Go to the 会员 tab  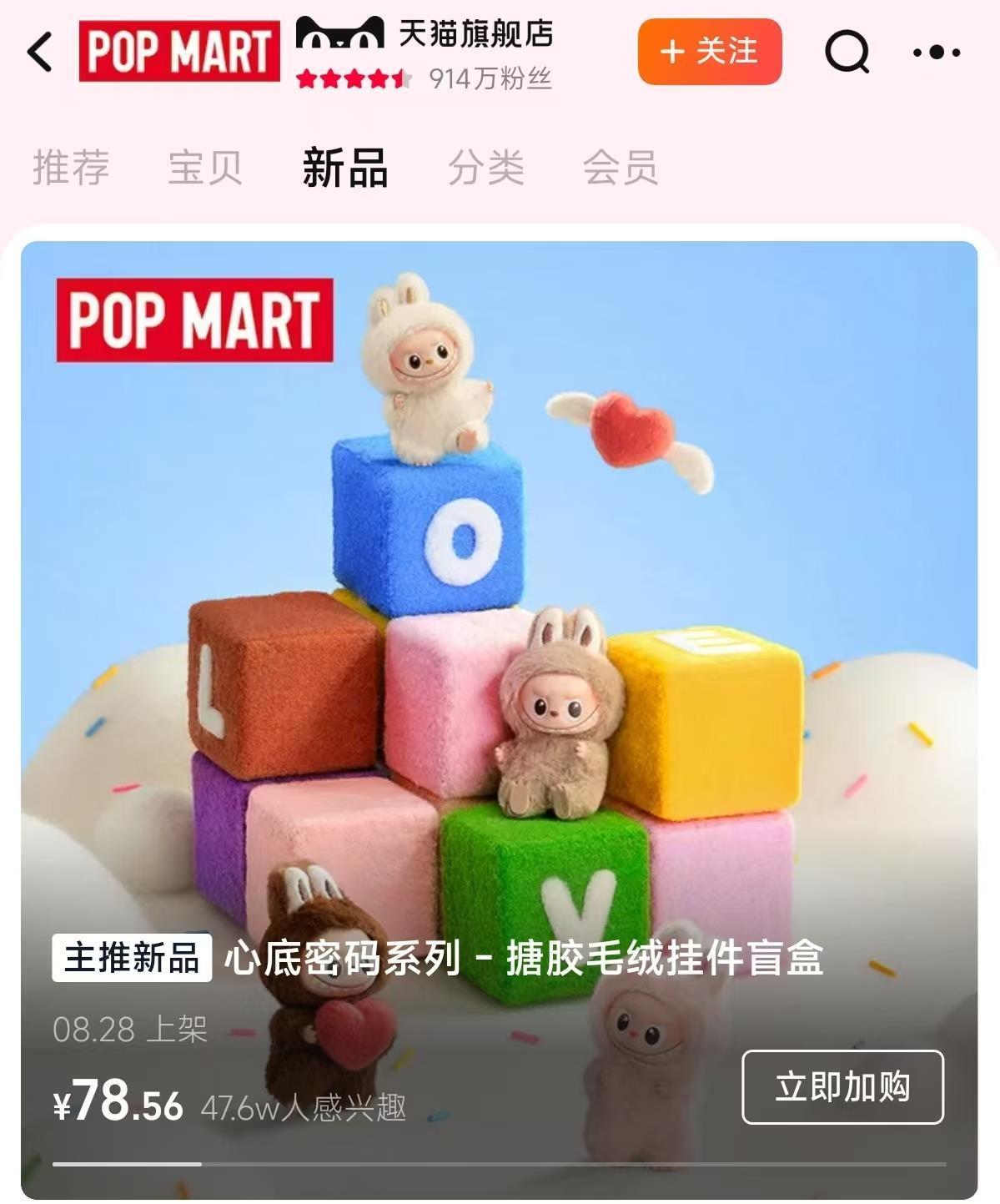[620, 167]
